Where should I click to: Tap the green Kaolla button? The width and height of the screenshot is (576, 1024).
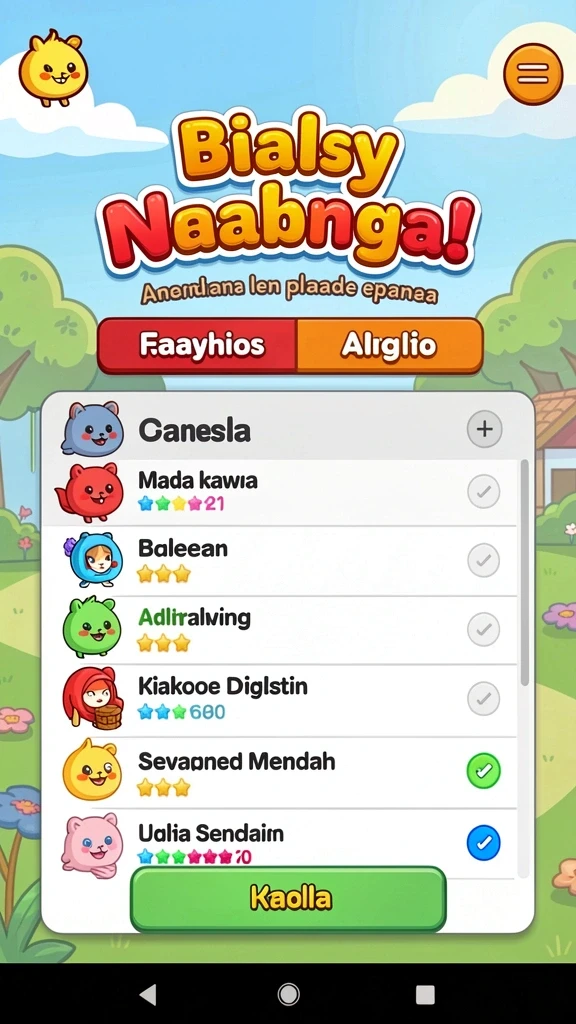click(288, 899)
